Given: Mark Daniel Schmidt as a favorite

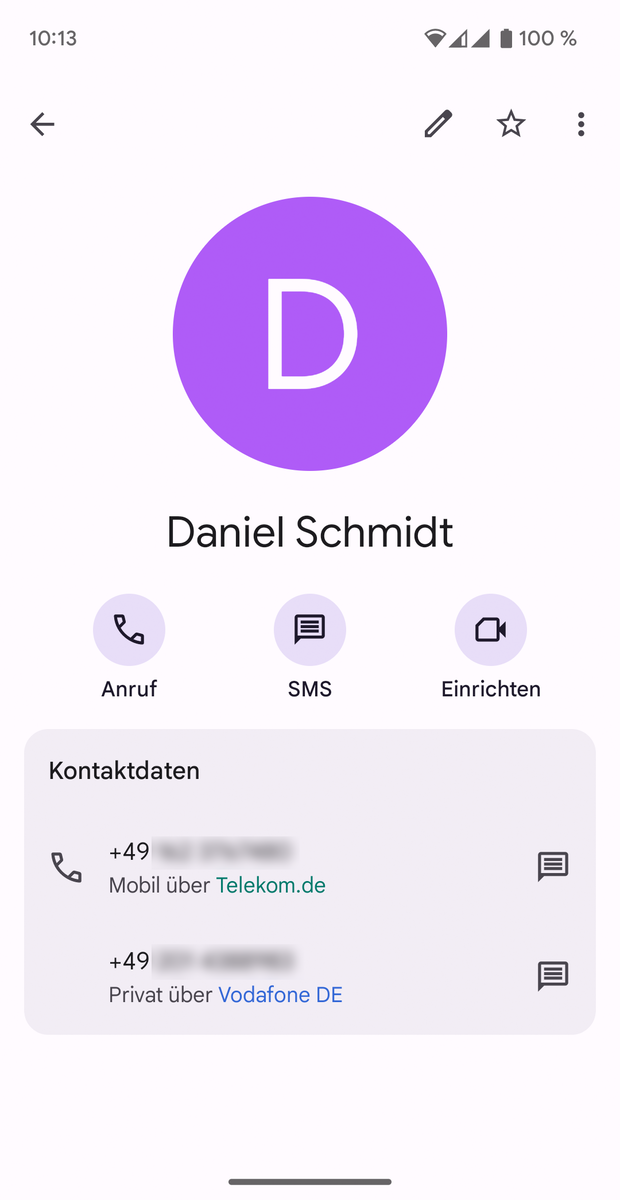Looking at the screenshot, I should [511, 124].
